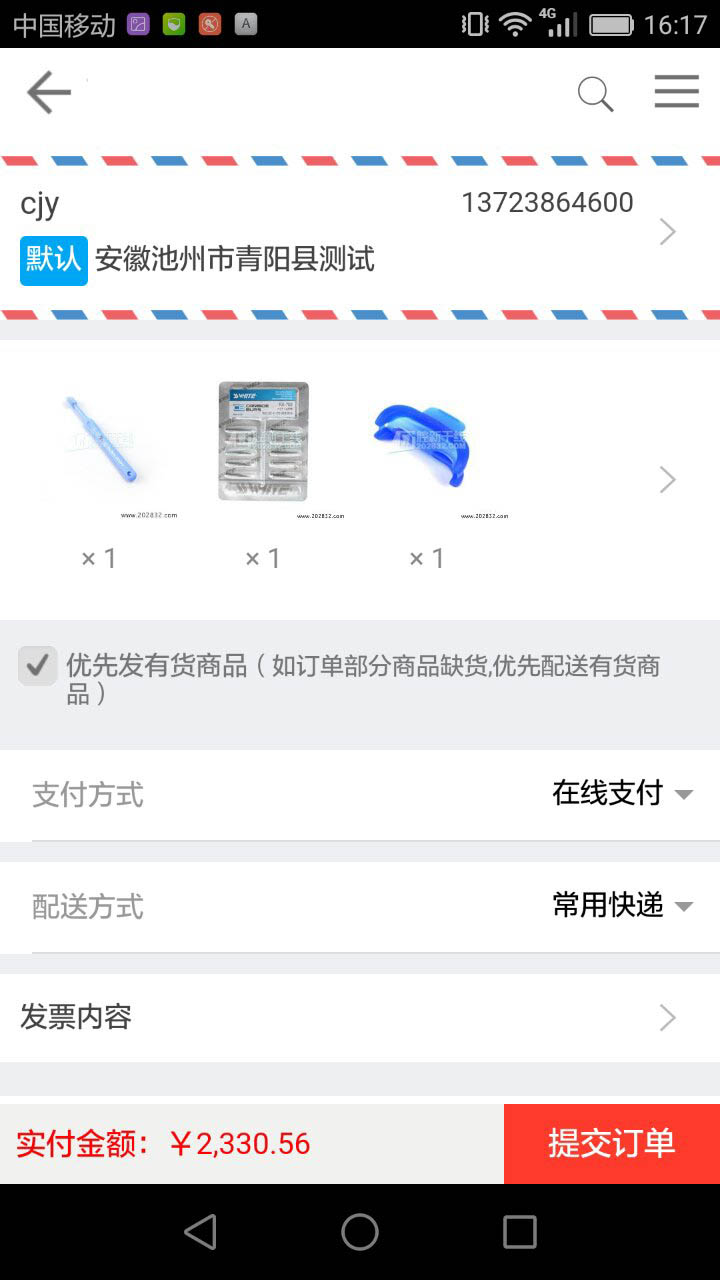View the ordered product list
720x1280 pixels.
[x=360, y=480]
